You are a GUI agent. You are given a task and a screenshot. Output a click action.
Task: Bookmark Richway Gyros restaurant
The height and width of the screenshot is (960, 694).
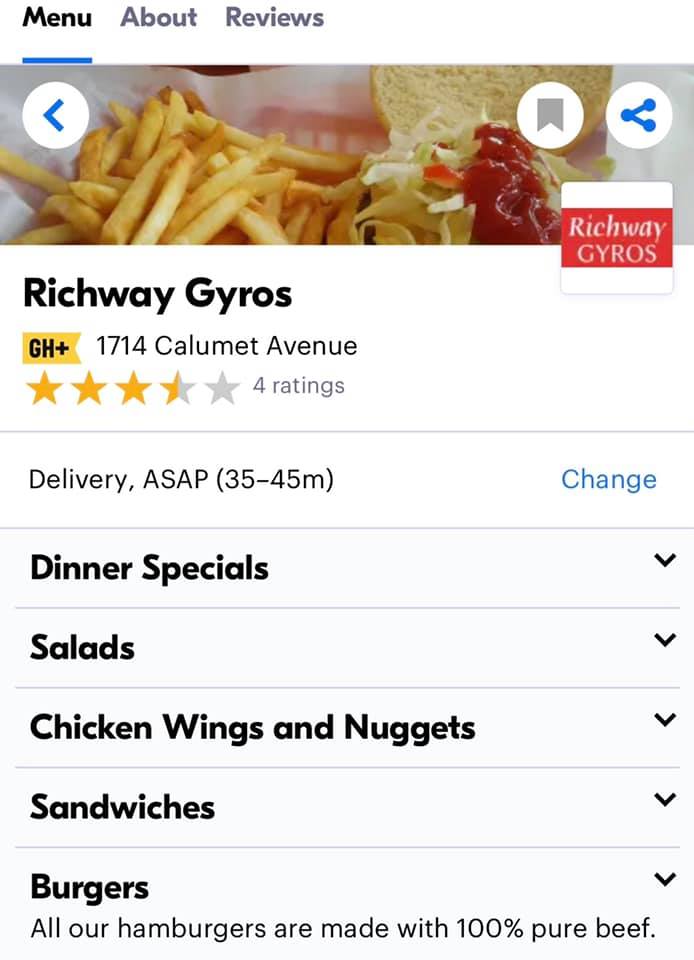pos(550,116)
